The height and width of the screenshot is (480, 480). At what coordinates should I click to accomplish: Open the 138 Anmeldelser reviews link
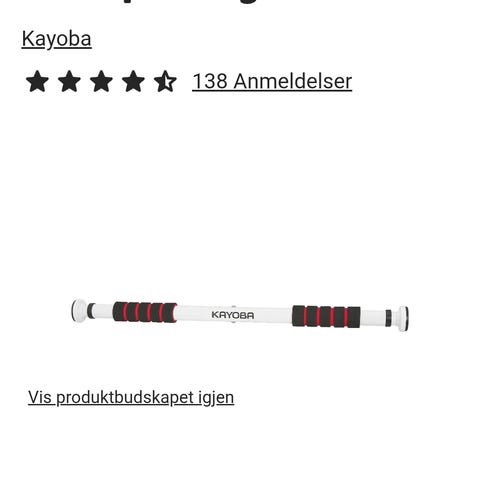tap(272, 81)
